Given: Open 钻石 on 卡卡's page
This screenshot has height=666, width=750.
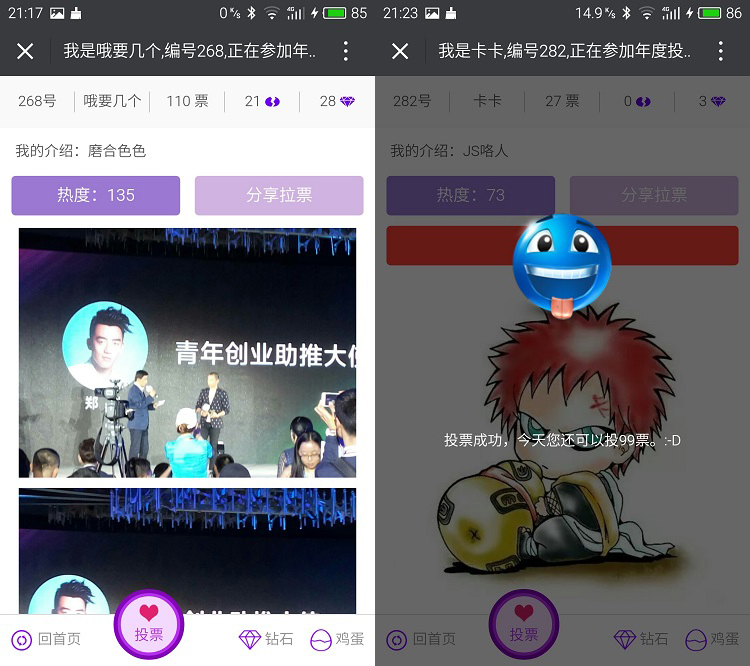Looking at the screenshot, I should pos(641,639).
